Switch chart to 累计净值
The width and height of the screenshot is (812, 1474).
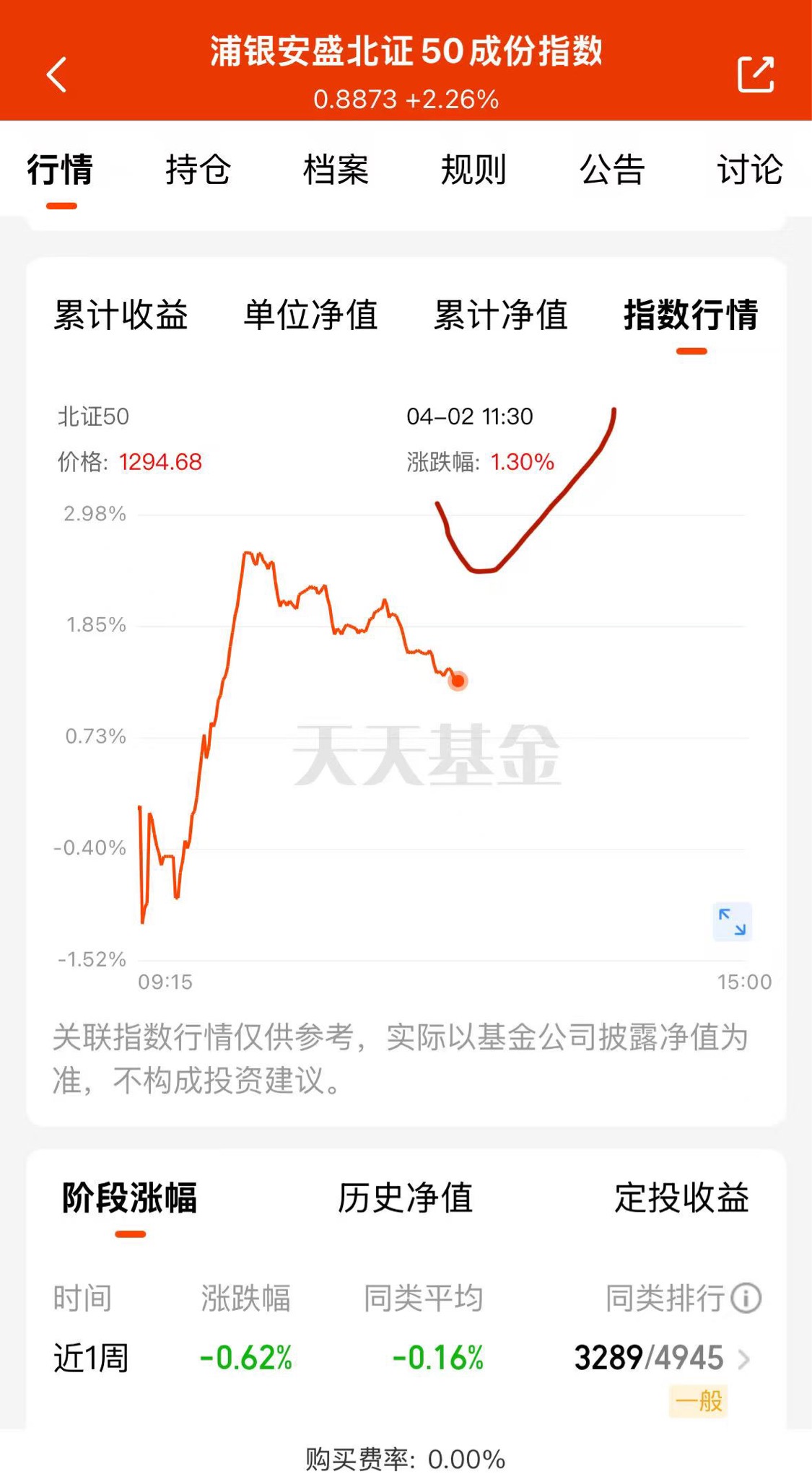click(x=501, y=315)
